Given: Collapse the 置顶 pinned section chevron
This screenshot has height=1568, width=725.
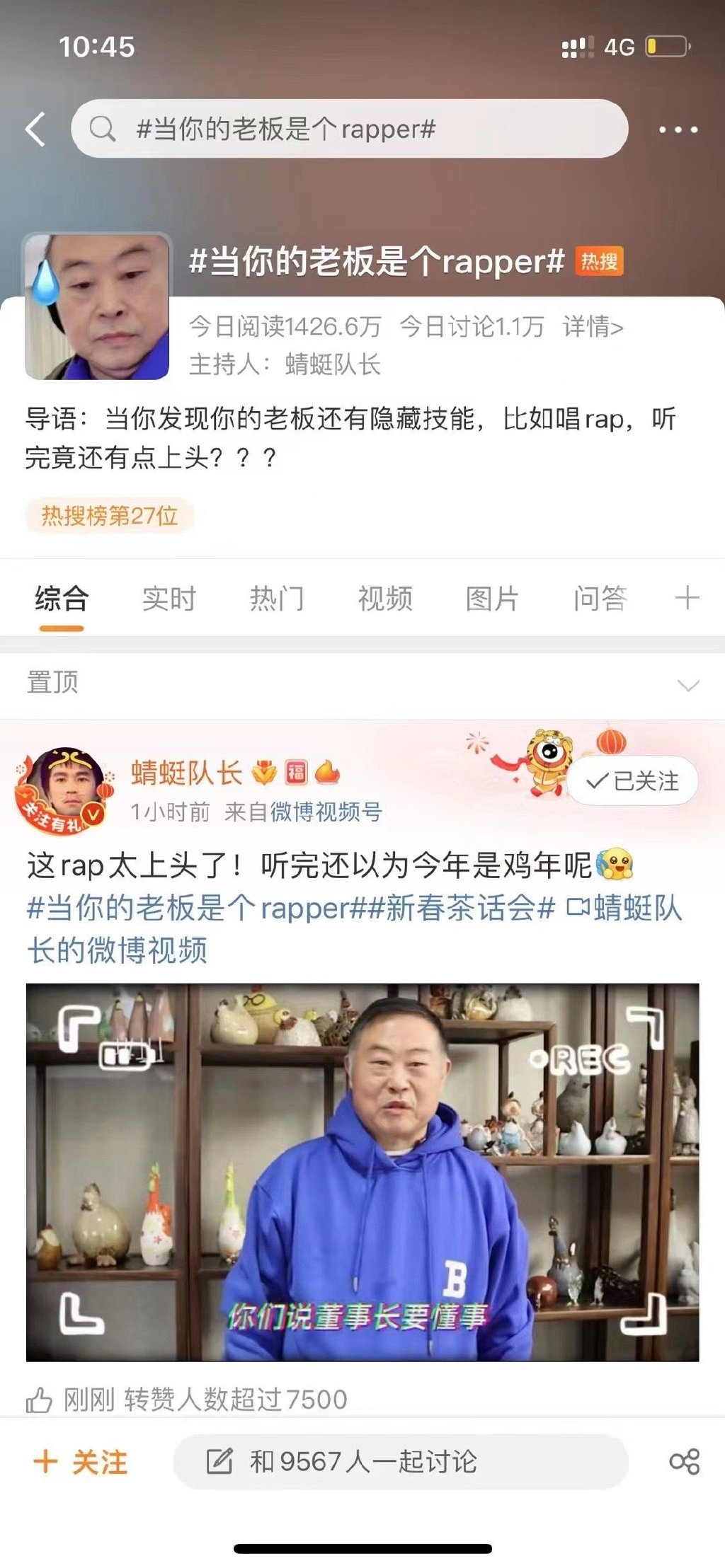Looking at the screenshot, I should 688,684.
